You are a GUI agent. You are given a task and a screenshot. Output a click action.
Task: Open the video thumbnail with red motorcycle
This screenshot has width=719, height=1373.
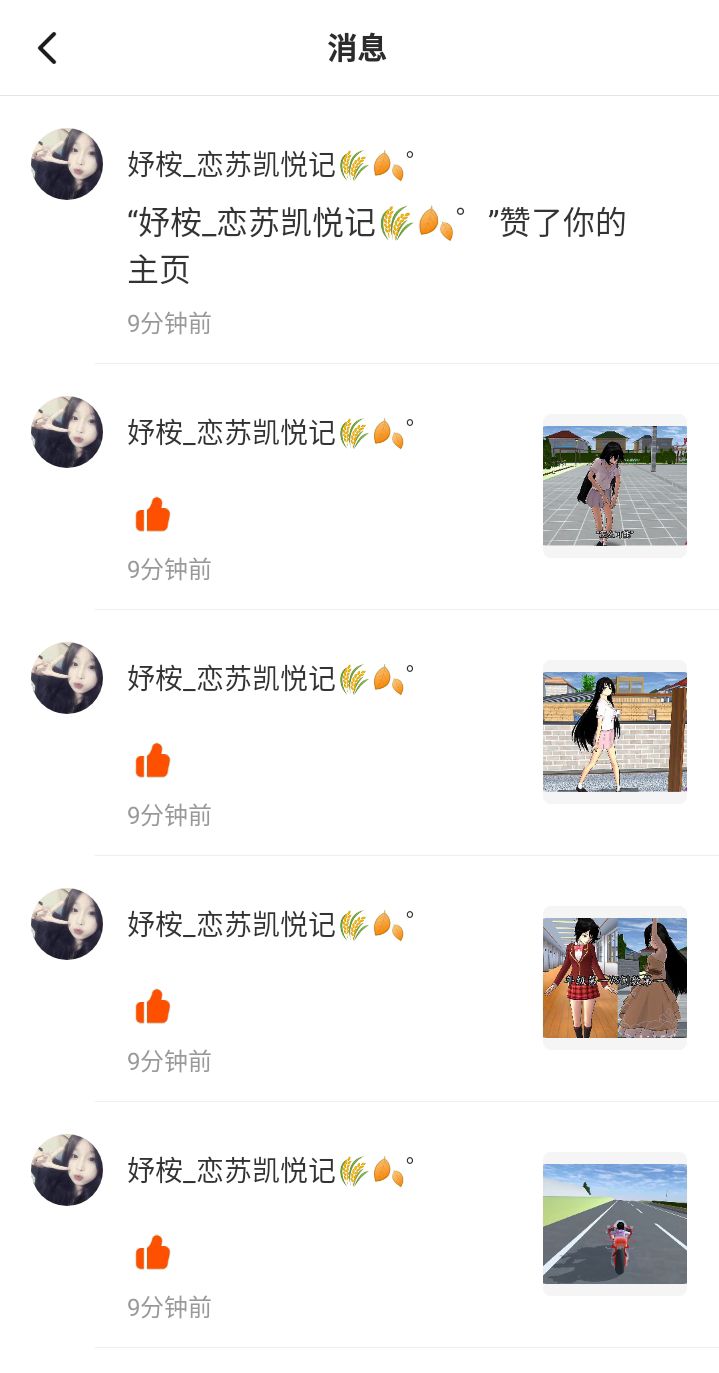tap(614, 1224)
